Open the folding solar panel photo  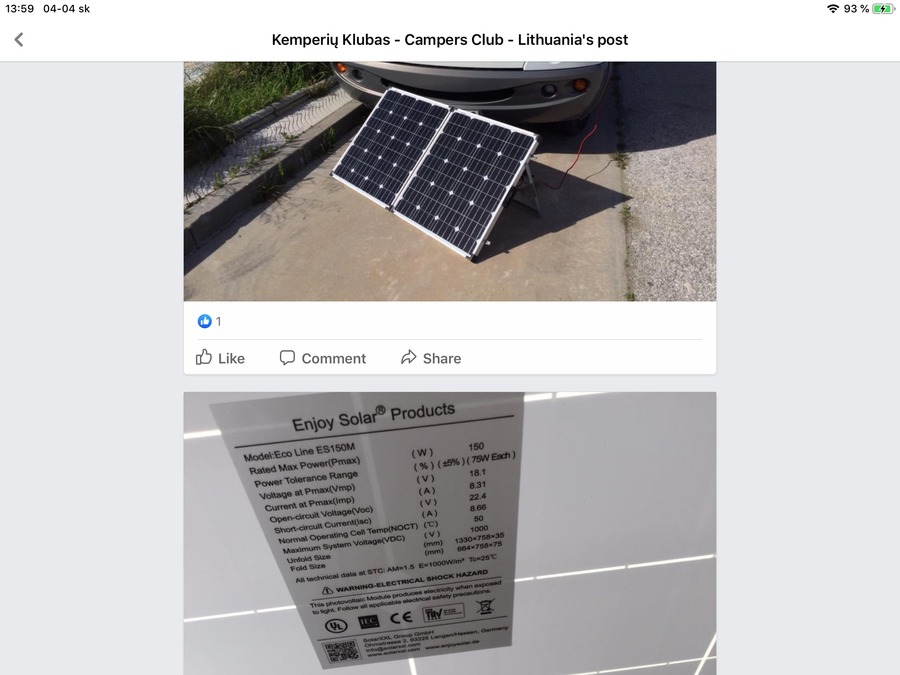click(x=449, y=180)
